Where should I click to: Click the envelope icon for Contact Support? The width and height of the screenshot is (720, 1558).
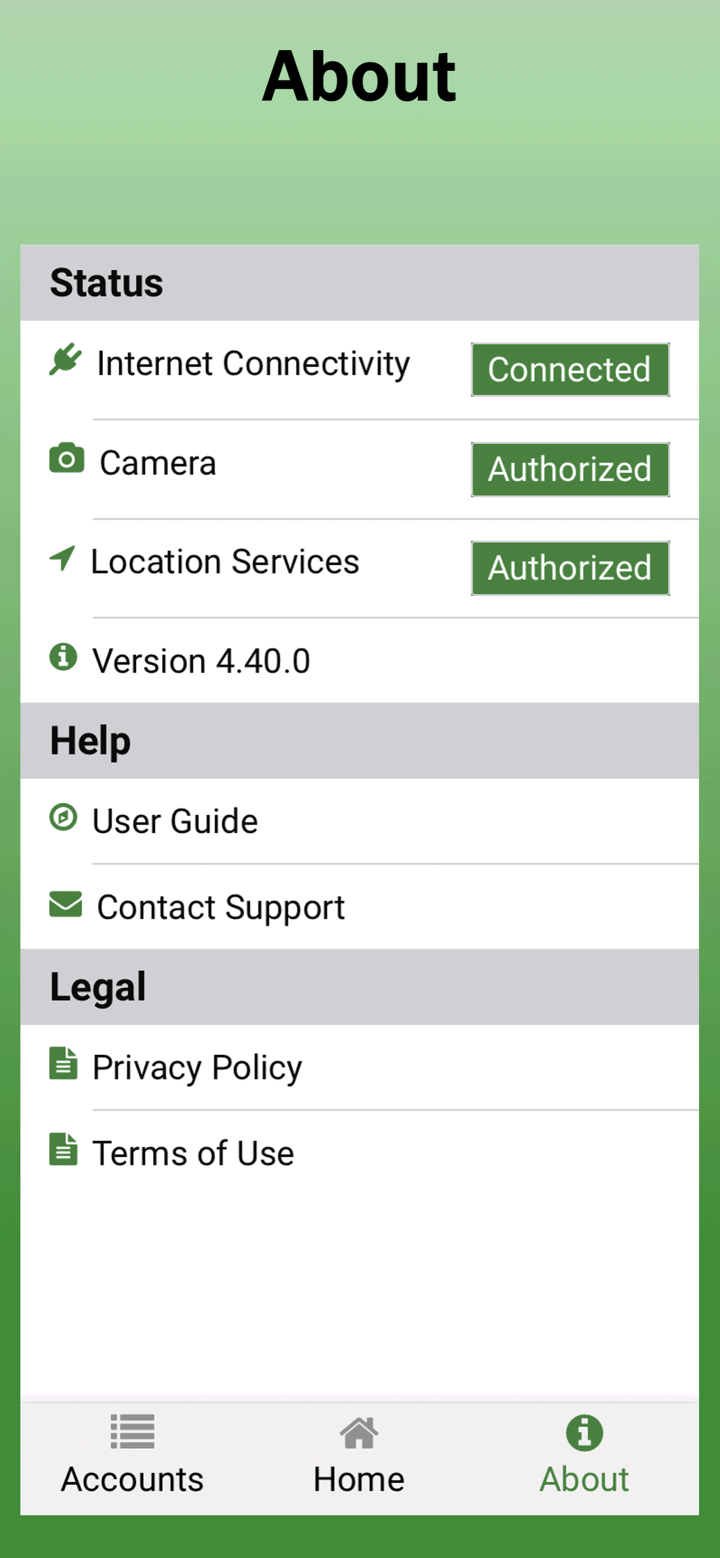tap(65, 903)
